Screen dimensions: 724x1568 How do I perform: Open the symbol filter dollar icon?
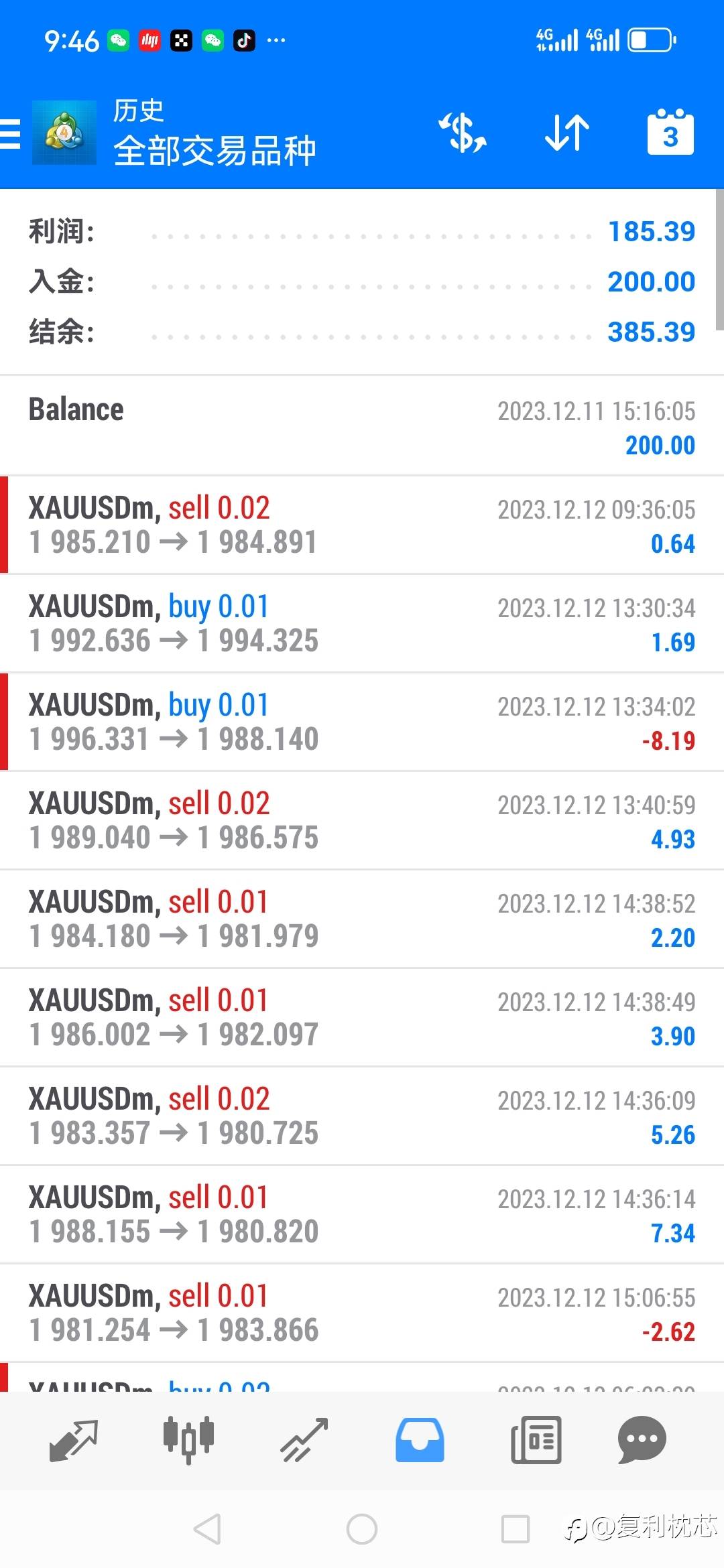[x=463, y=133]
